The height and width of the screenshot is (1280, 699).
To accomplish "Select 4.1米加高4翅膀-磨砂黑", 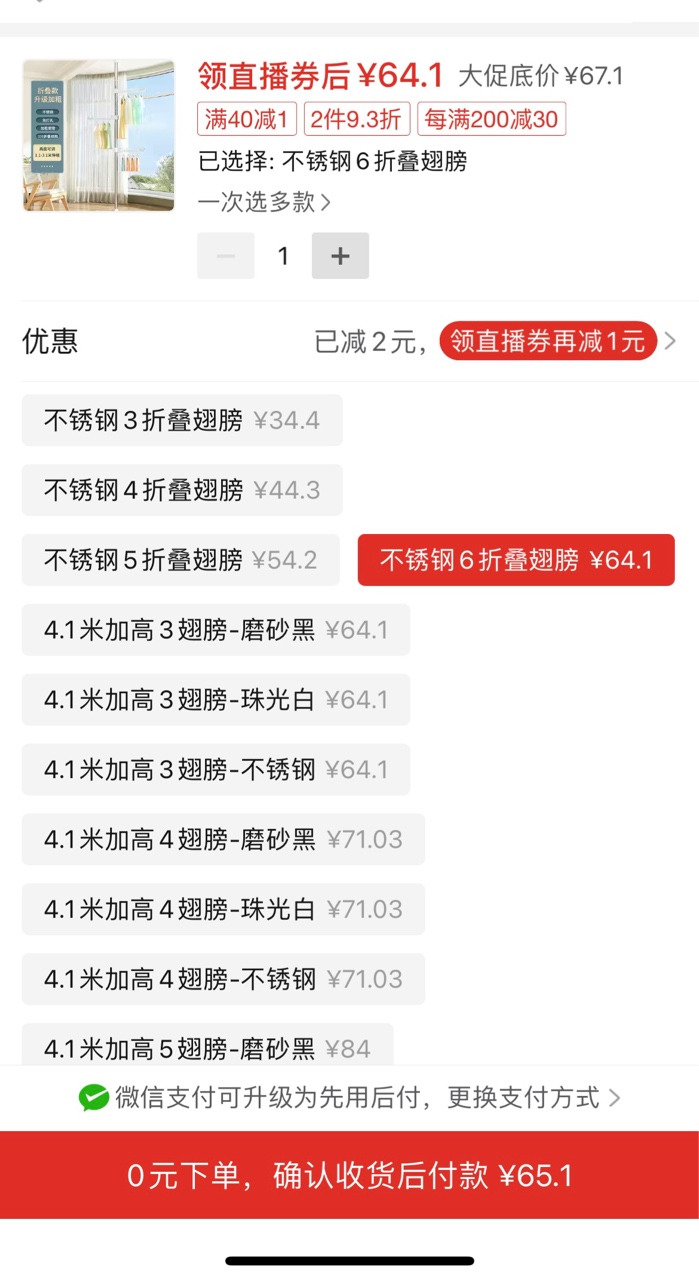I will (x=223, y=840).
